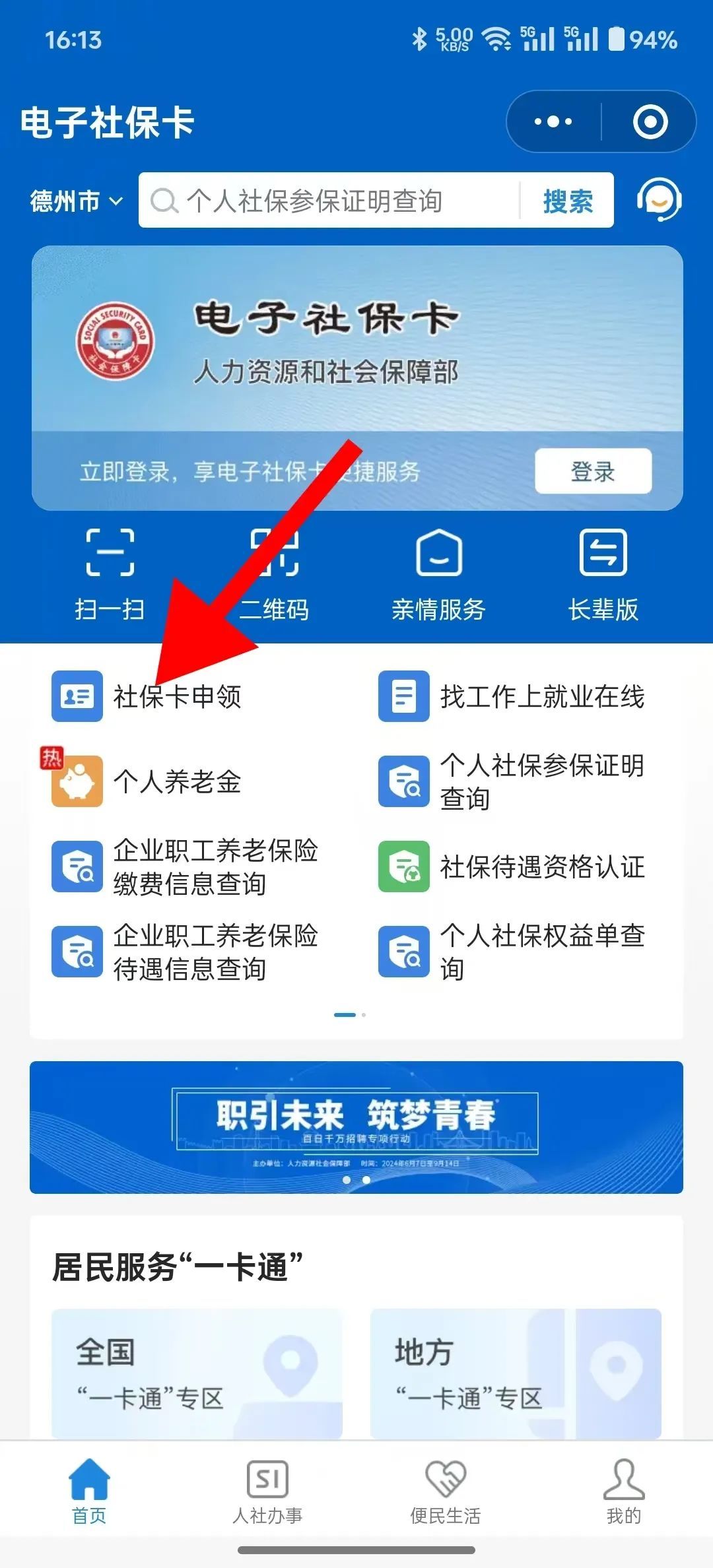Open the mini program more options menu

553,121
